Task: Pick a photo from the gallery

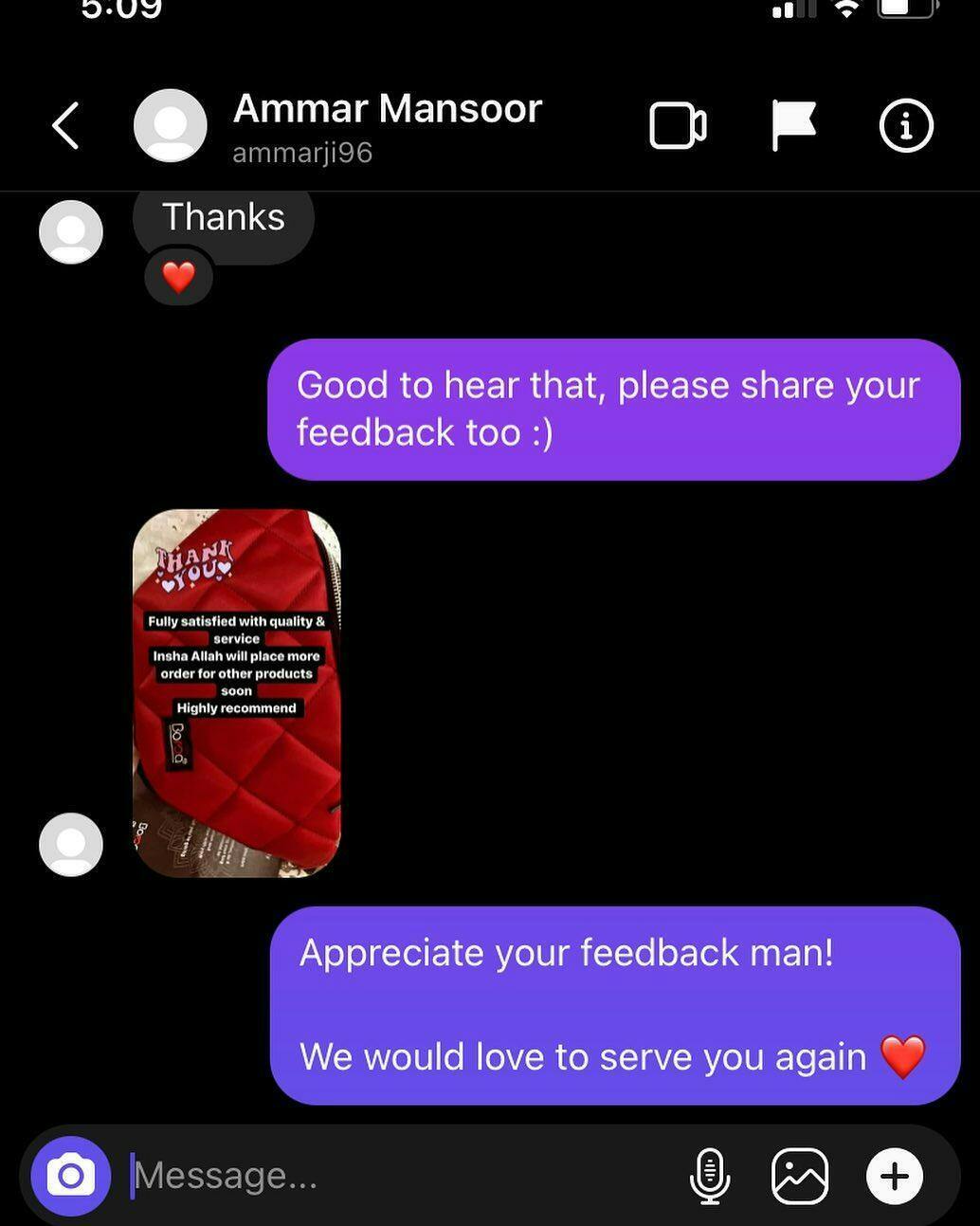Action: click(x=800, y=1176)
